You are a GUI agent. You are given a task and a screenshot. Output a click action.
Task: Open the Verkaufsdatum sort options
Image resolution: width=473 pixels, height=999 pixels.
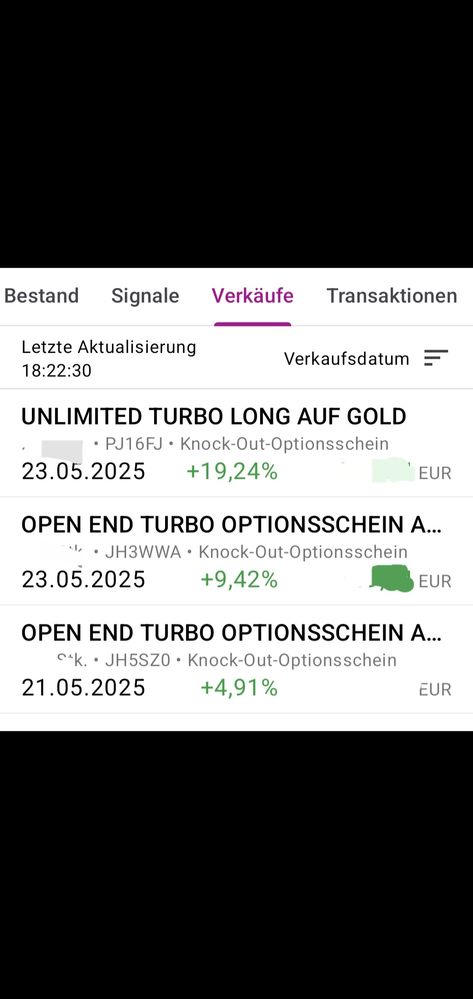tap(366, 358)
